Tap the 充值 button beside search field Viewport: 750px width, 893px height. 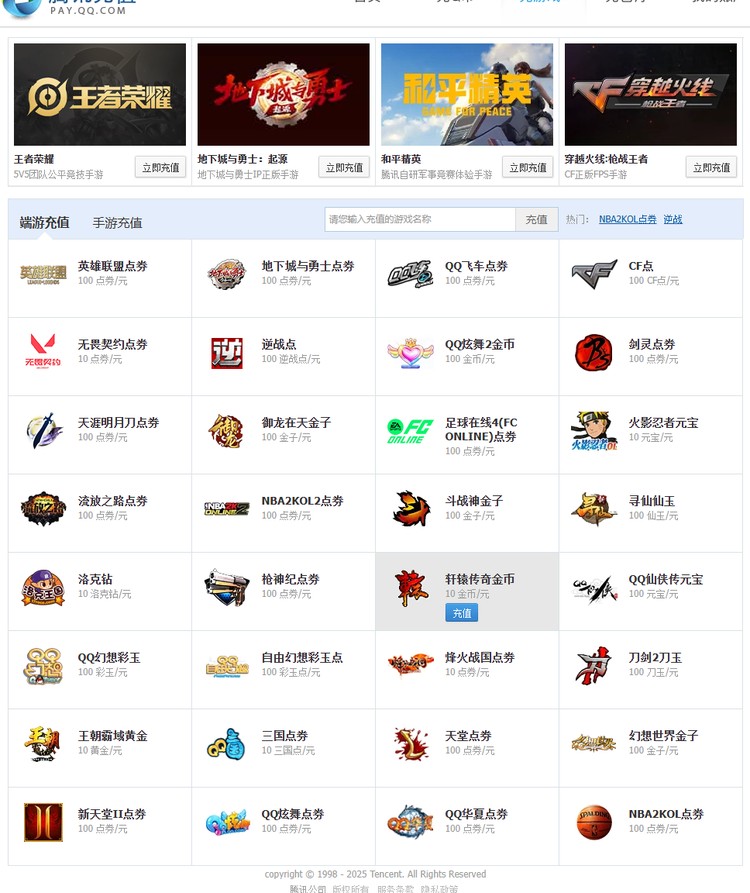tap(537, 219)
